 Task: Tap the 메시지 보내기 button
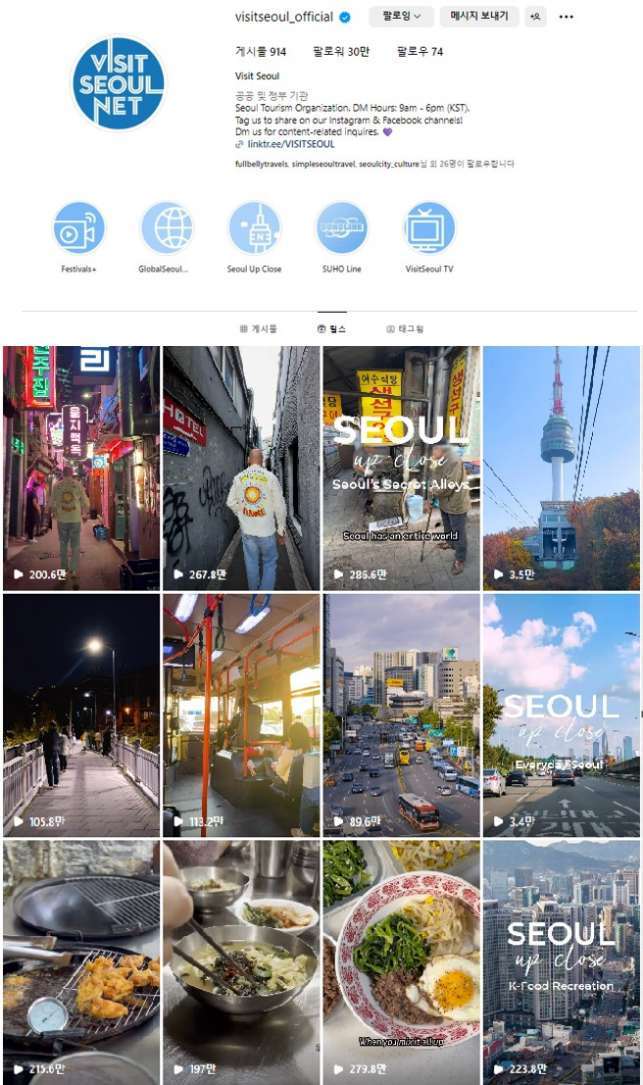[479, 16]
